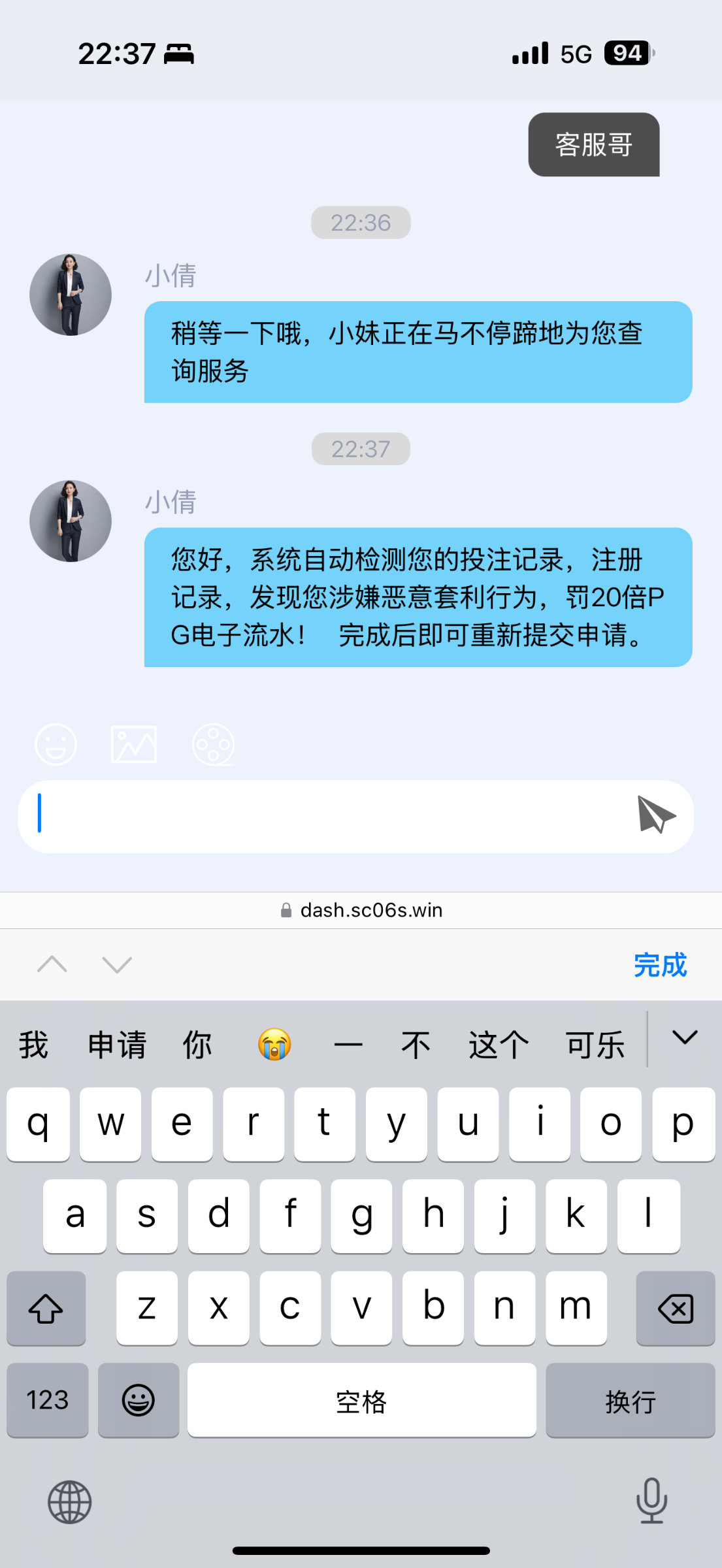Select the photo upload icon
The image size is (722, 1568).
tap(133, 744)
